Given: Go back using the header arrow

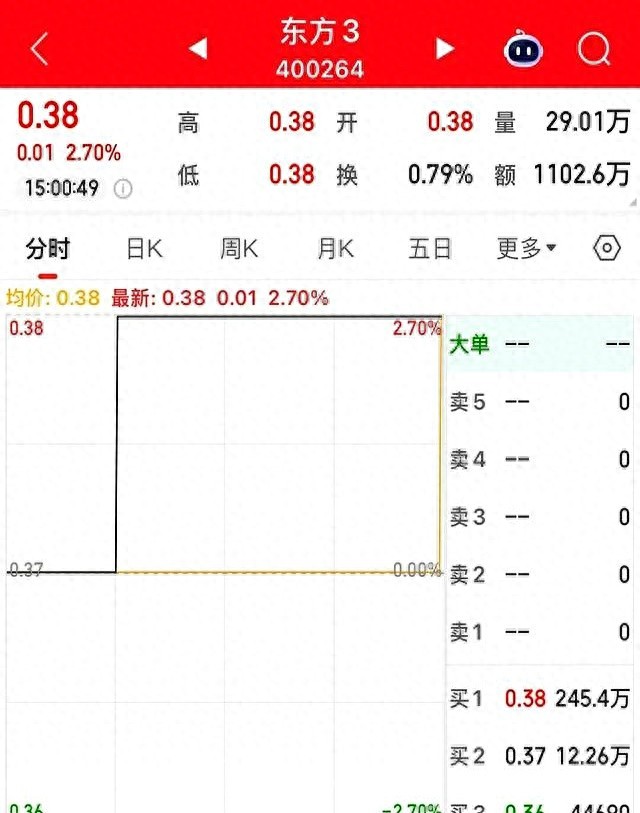Looking at the screenshot, I should tap(39, 48).
